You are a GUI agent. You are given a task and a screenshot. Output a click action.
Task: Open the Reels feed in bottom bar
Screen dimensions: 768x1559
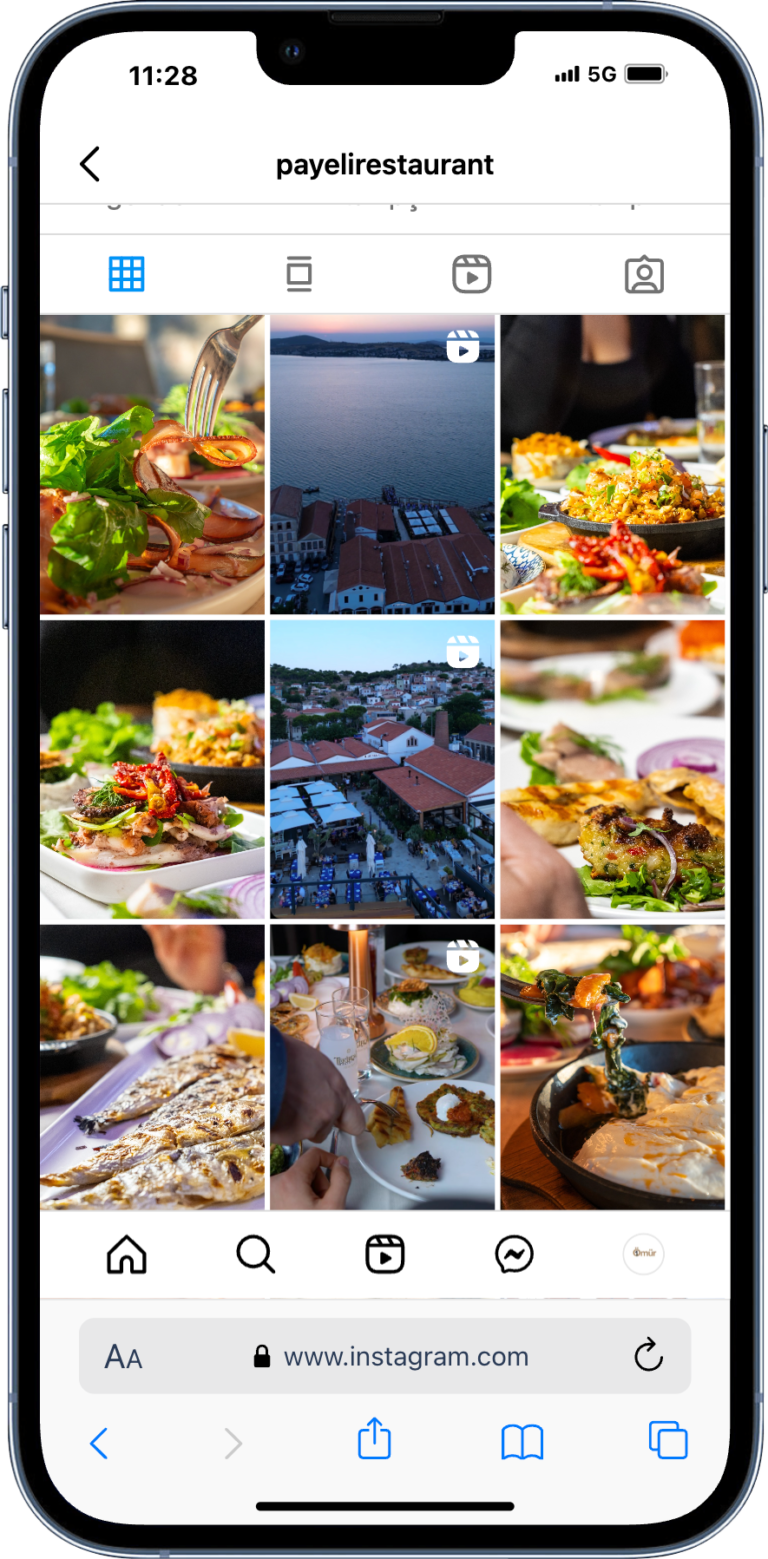(x=385, y=1254)
